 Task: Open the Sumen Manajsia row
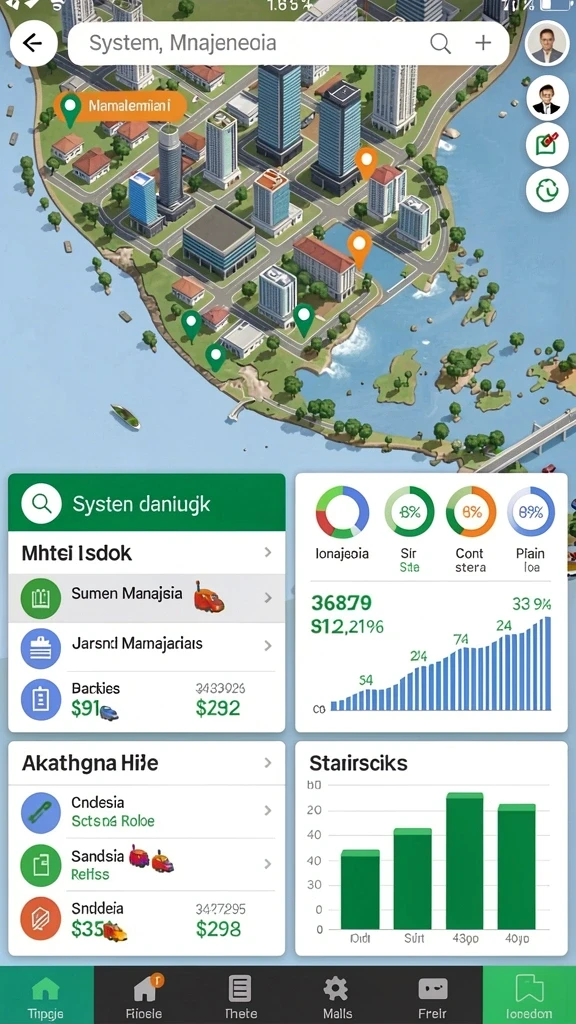point(147,598)
